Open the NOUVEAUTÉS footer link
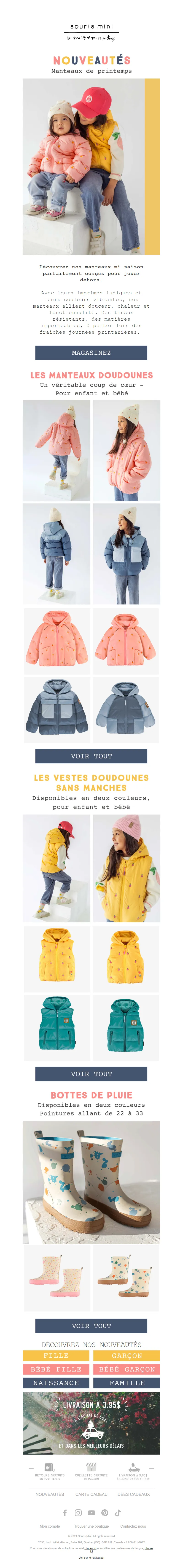Screen dimensions: 183x1568 [x=50, y=1494]
